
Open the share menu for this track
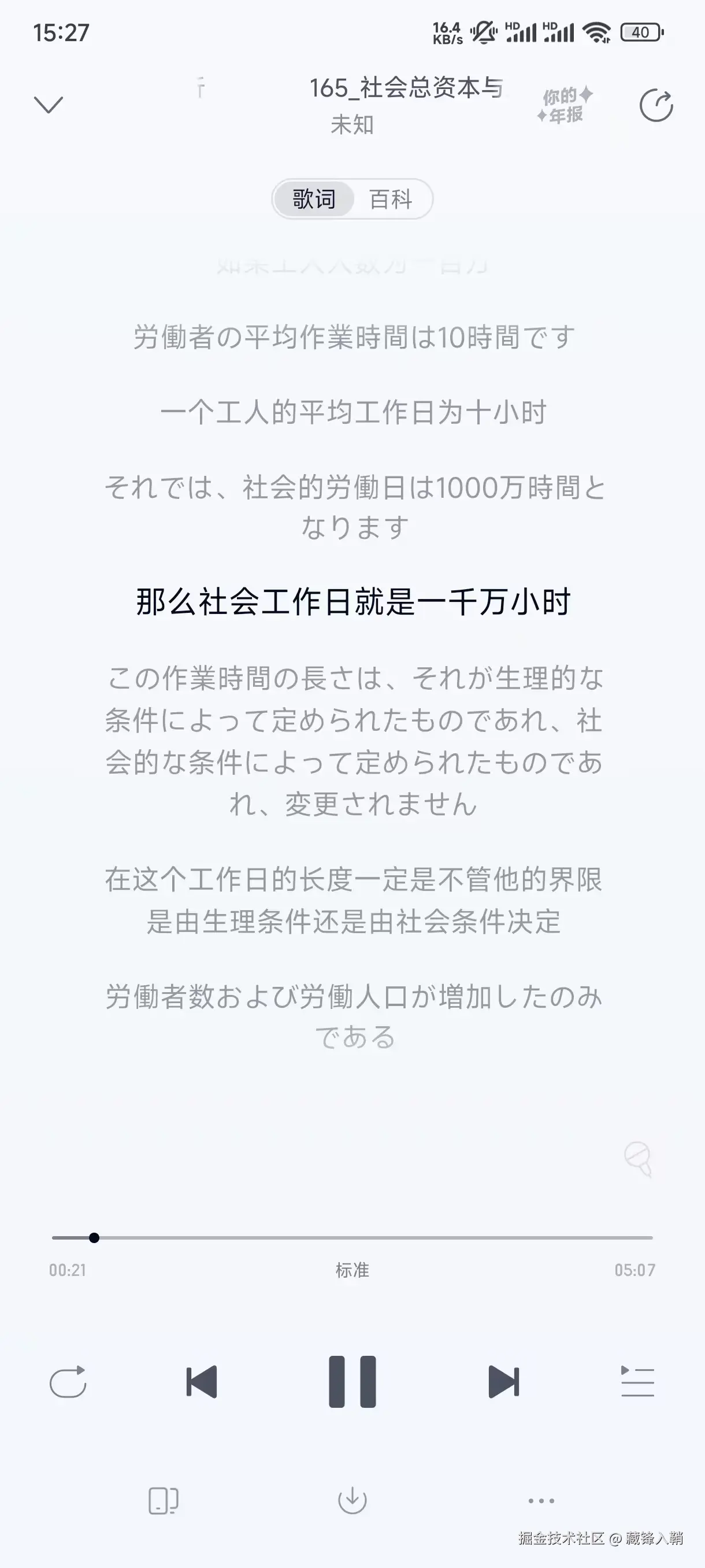pyautogui.click(x=656, y=103)
